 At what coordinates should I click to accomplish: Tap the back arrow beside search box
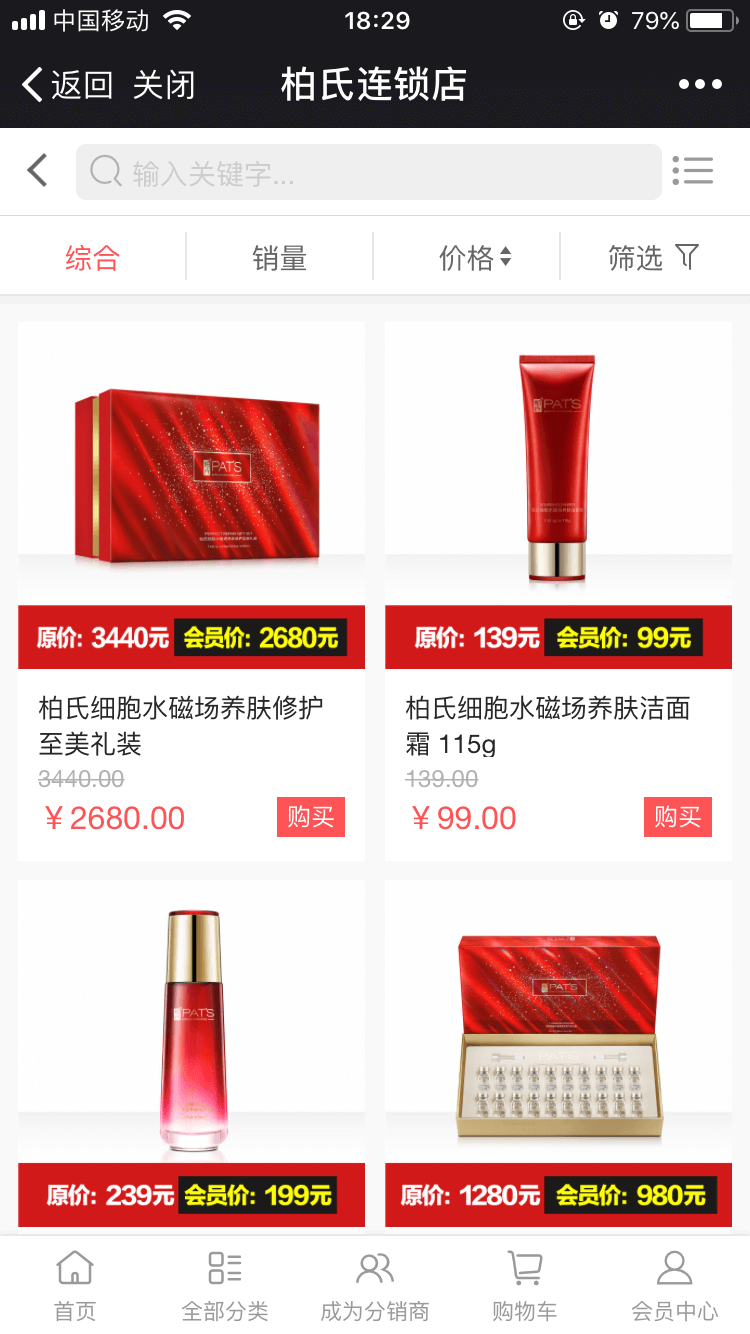[37, 171]
